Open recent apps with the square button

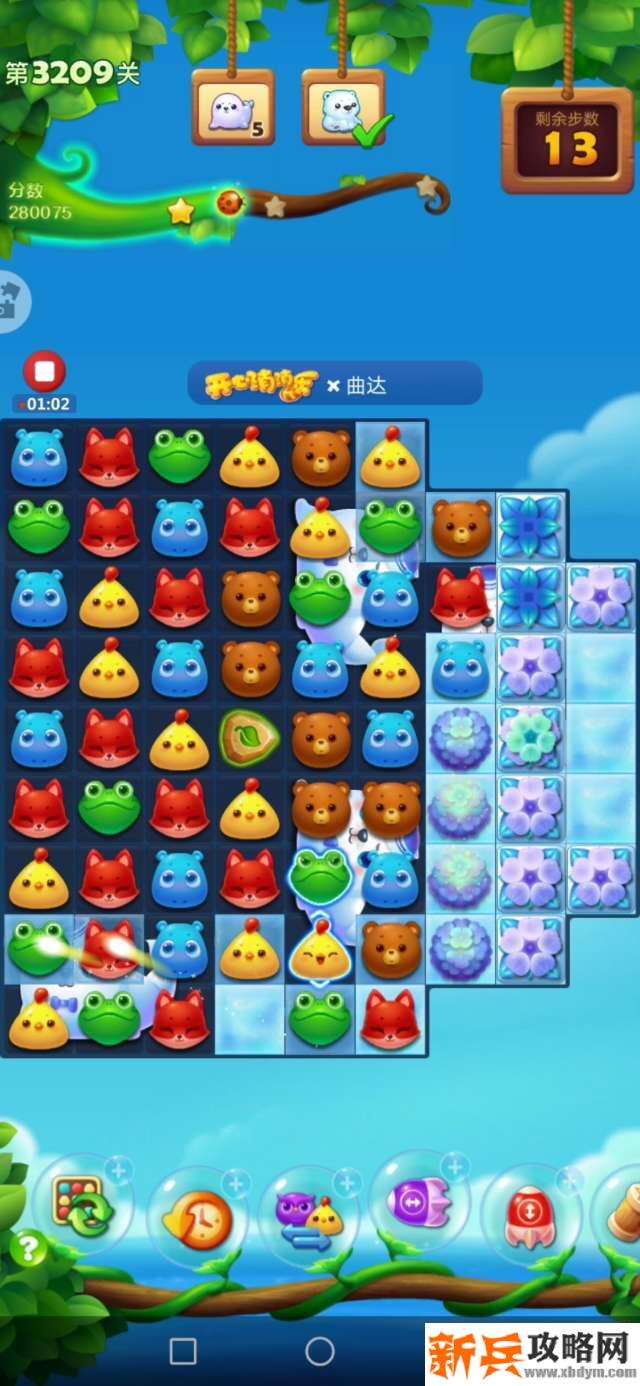[x=183, y=1352]
